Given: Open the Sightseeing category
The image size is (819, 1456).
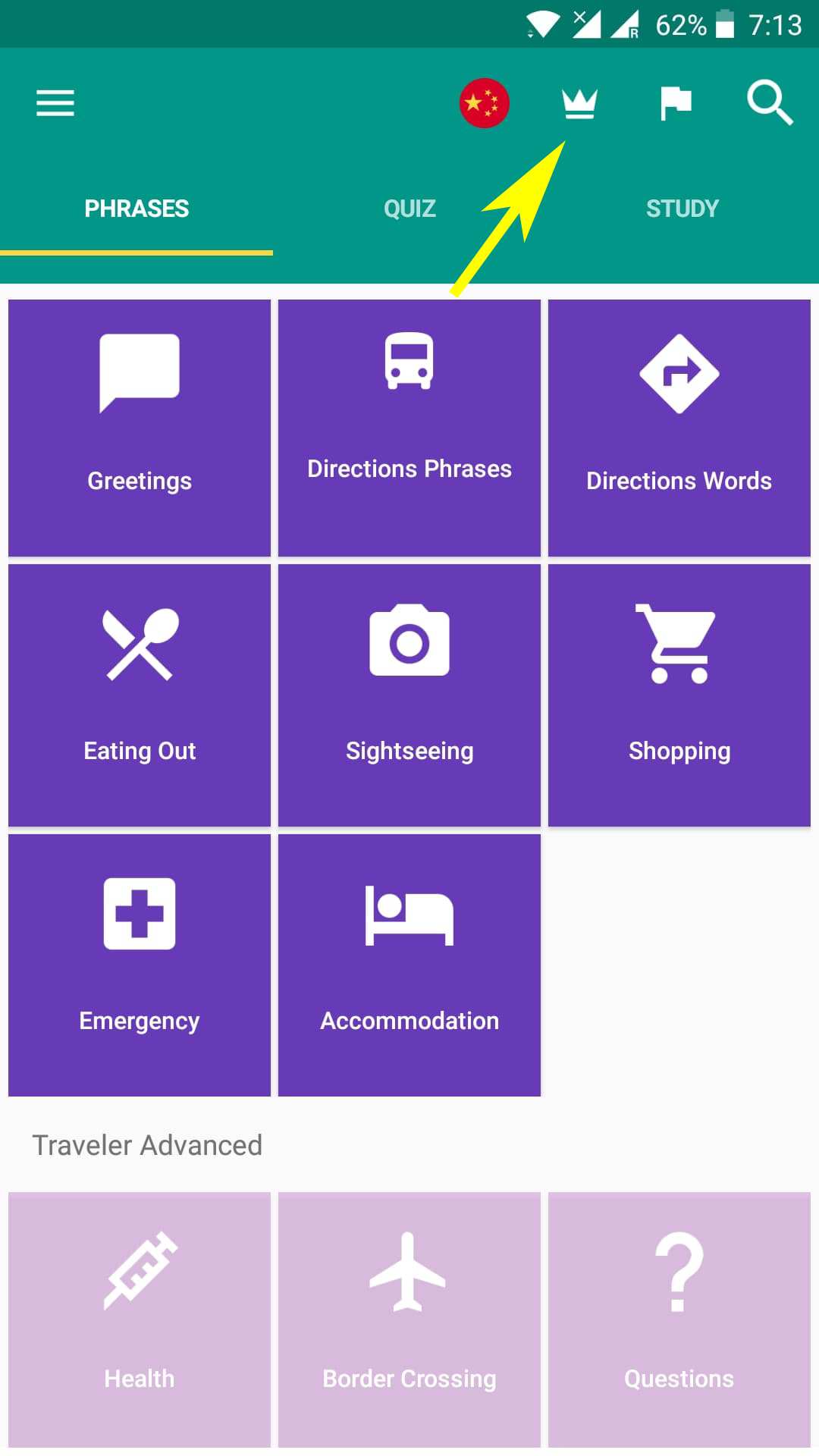Looking at the screenshot, I should [x=409, y=695].
